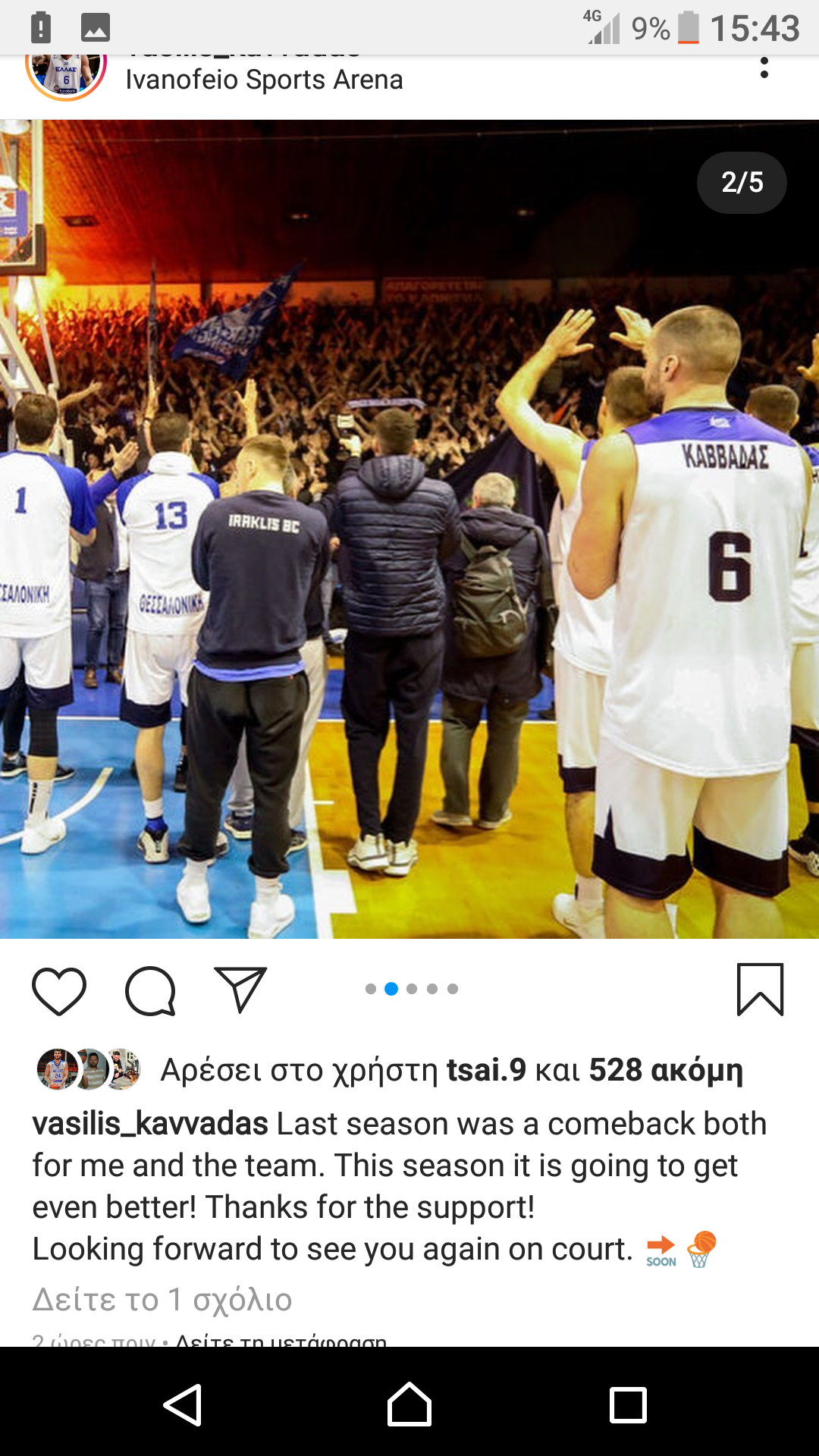Tap Δείτε τη μετάφραση to translate caption

coord(281,1341)
